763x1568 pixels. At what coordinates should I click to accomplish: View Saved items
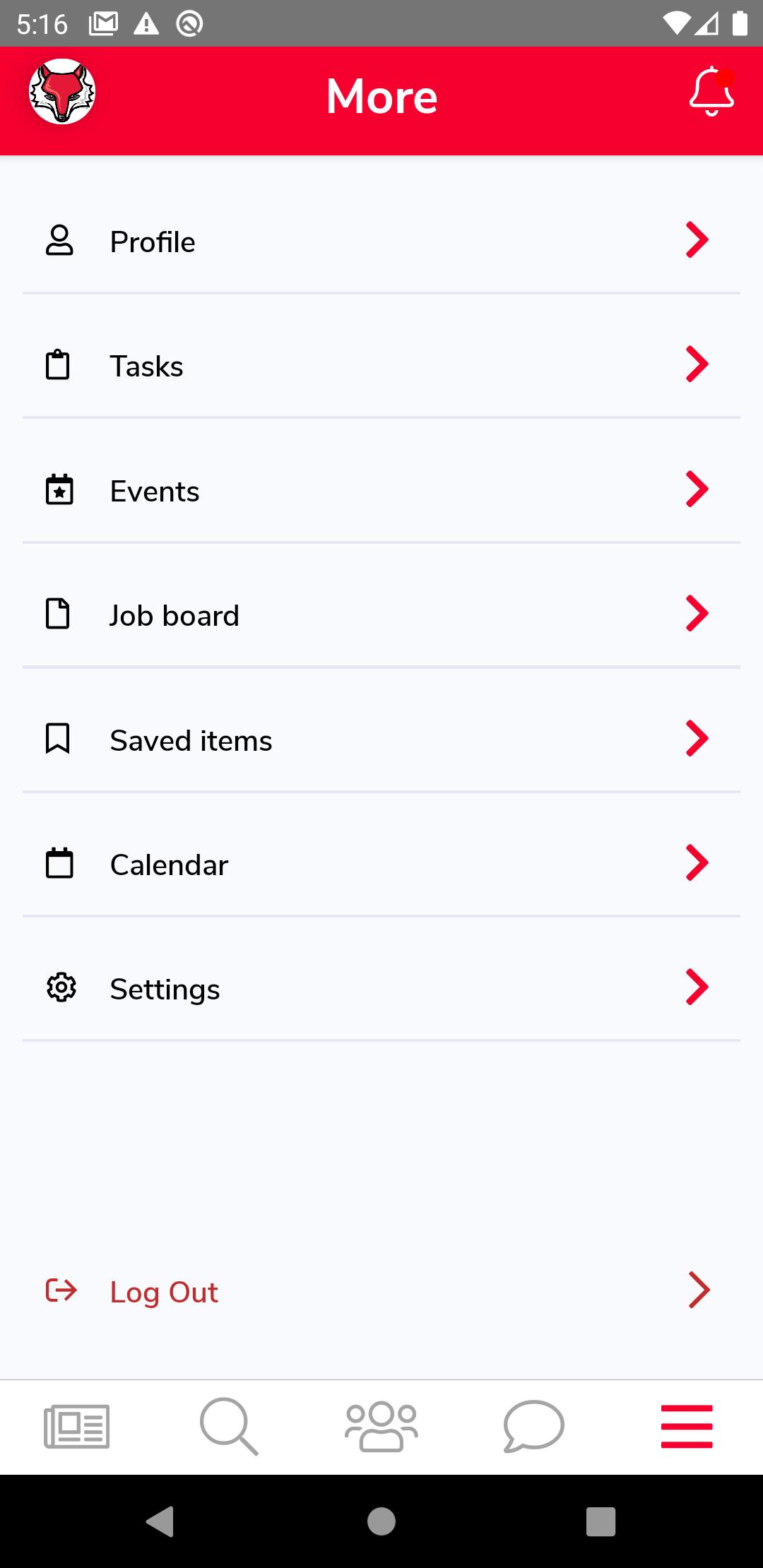tap(381, 740)
